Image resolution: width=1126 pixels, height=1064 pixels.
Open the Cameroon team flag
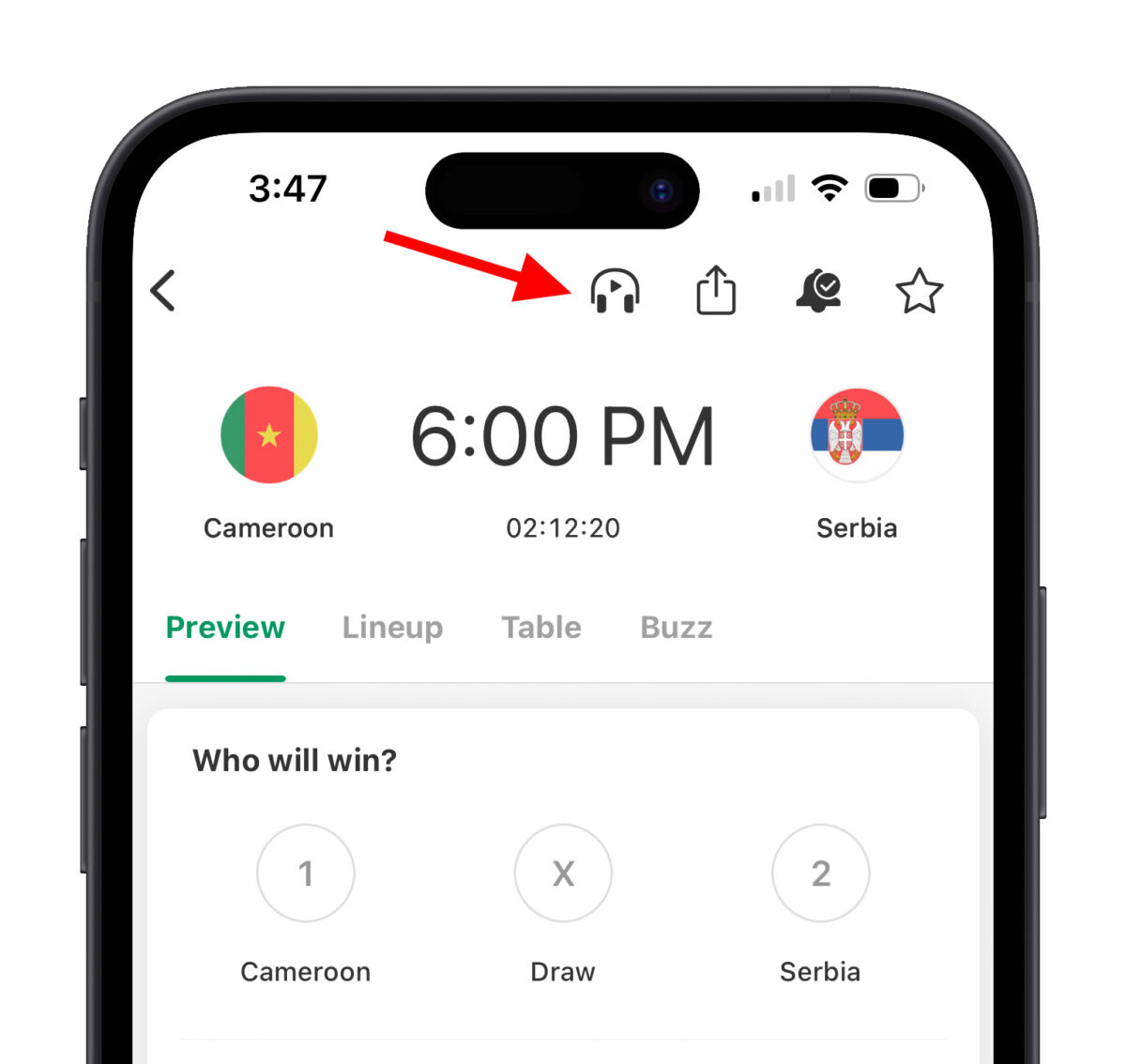click(x=269, y=435)
